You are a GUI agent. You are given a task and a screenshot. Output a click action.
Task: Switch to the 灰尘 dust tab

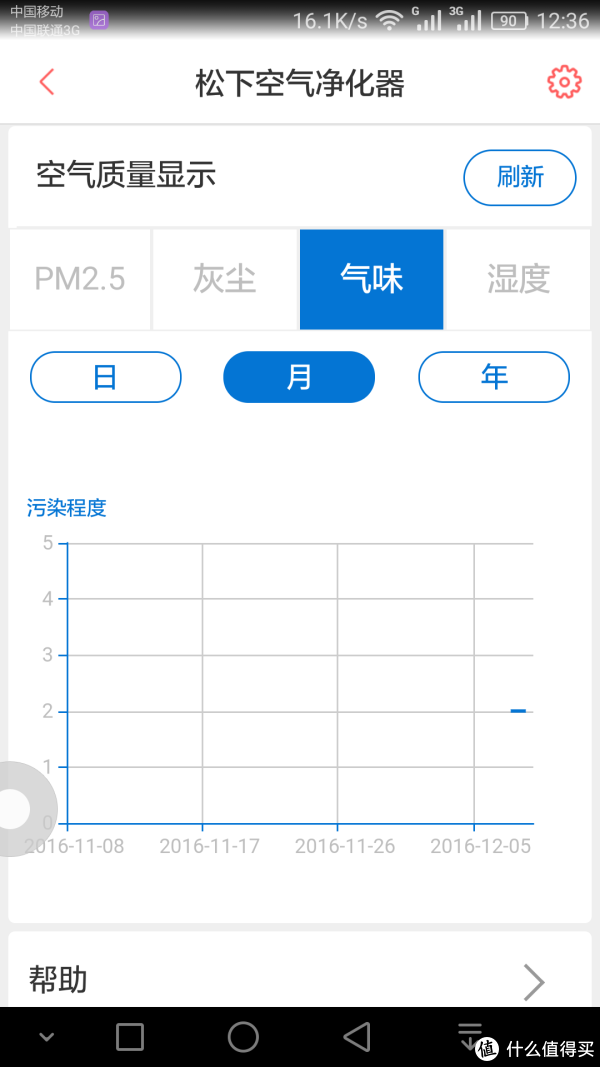click(x=225, y=279)
